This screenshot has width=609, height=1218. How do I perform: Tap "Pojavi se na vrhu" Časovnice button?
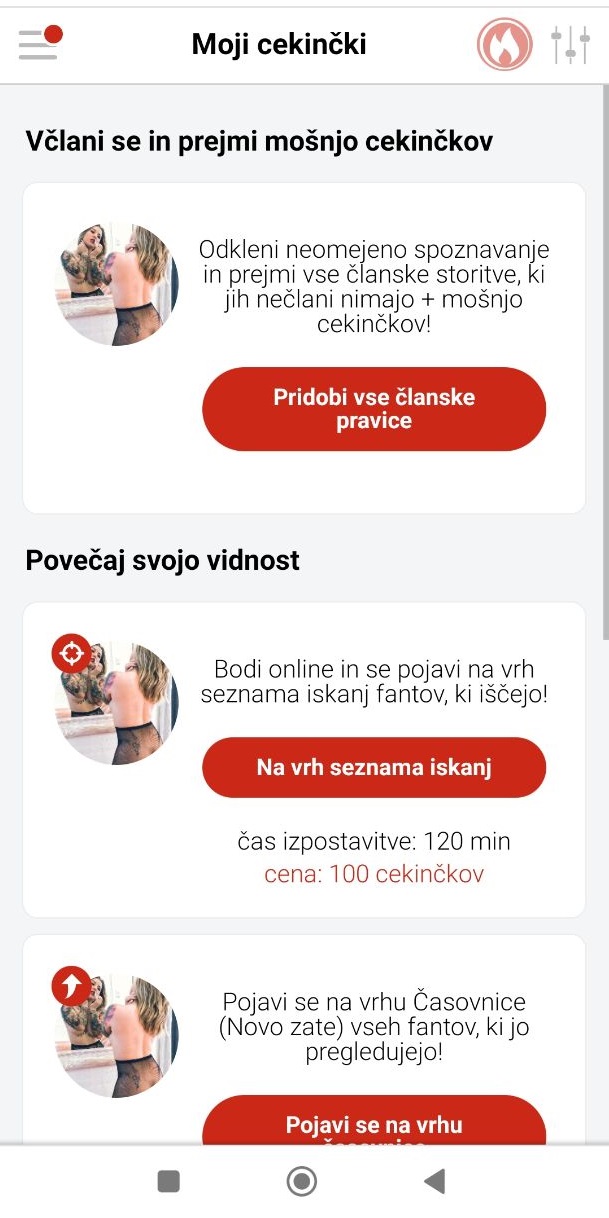click(374, 1120)
